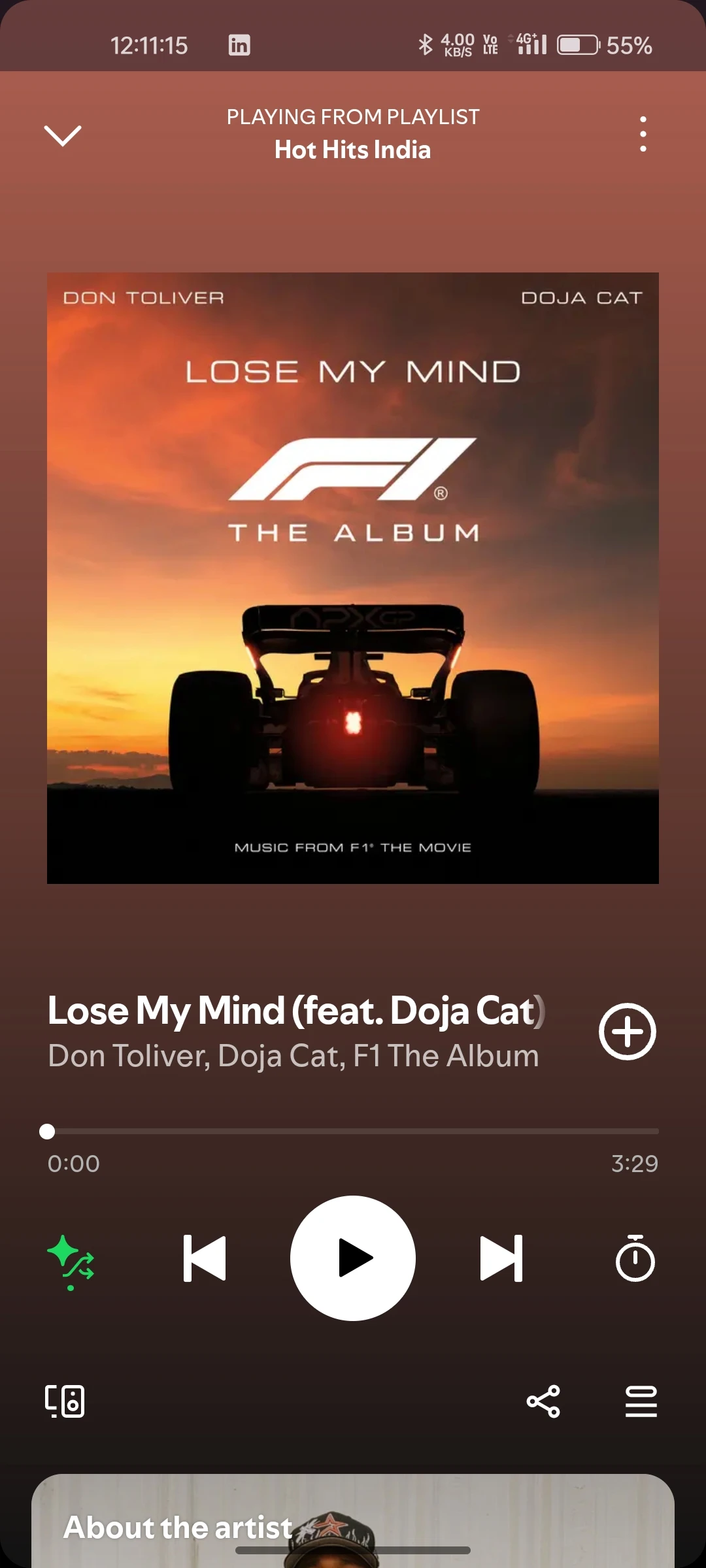Select the Playing From Playlist label
This screenshot has height=1568, width=706.
tap(352, 117)
